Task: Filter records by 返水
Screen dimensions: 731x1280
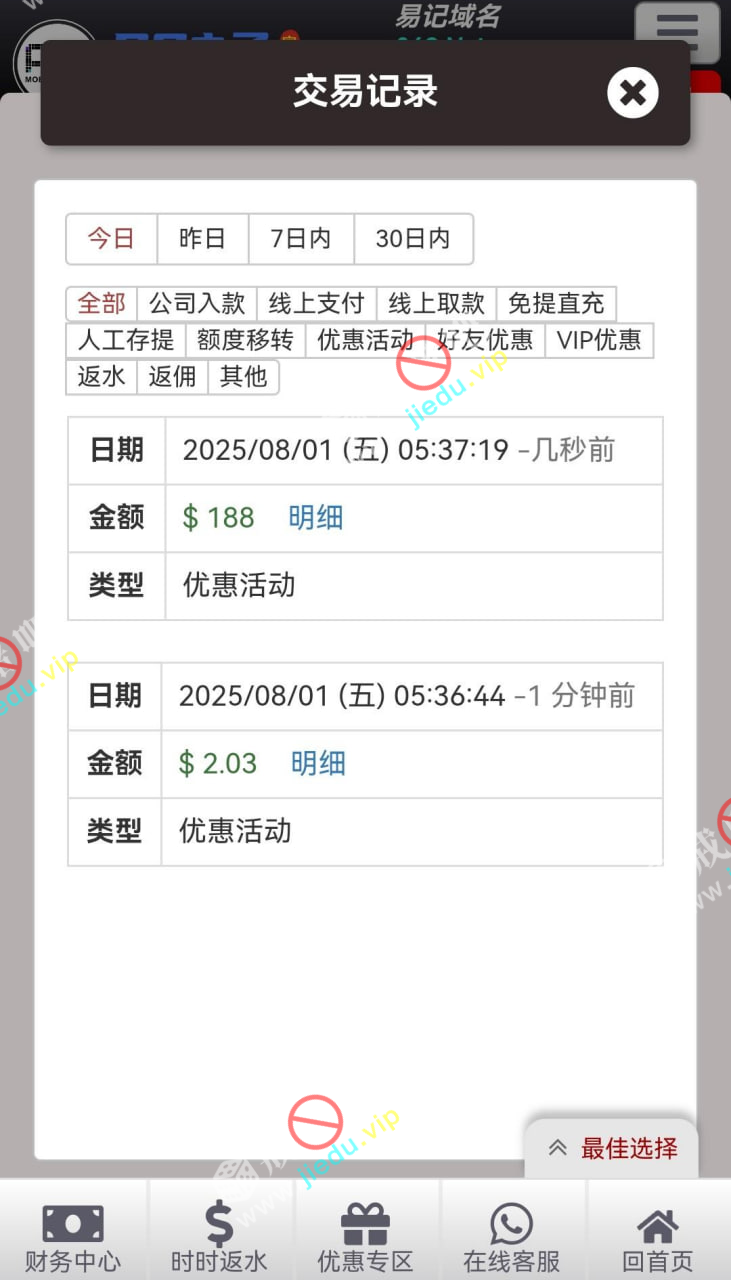Action: point(102,376)
